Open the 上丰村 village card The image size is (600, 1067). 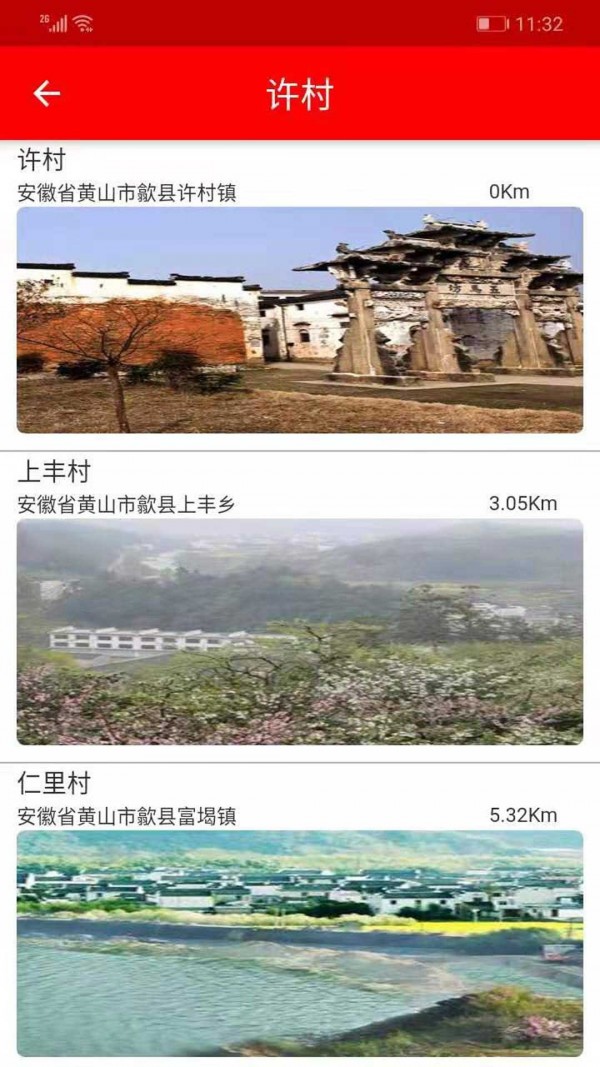[299, 630]
